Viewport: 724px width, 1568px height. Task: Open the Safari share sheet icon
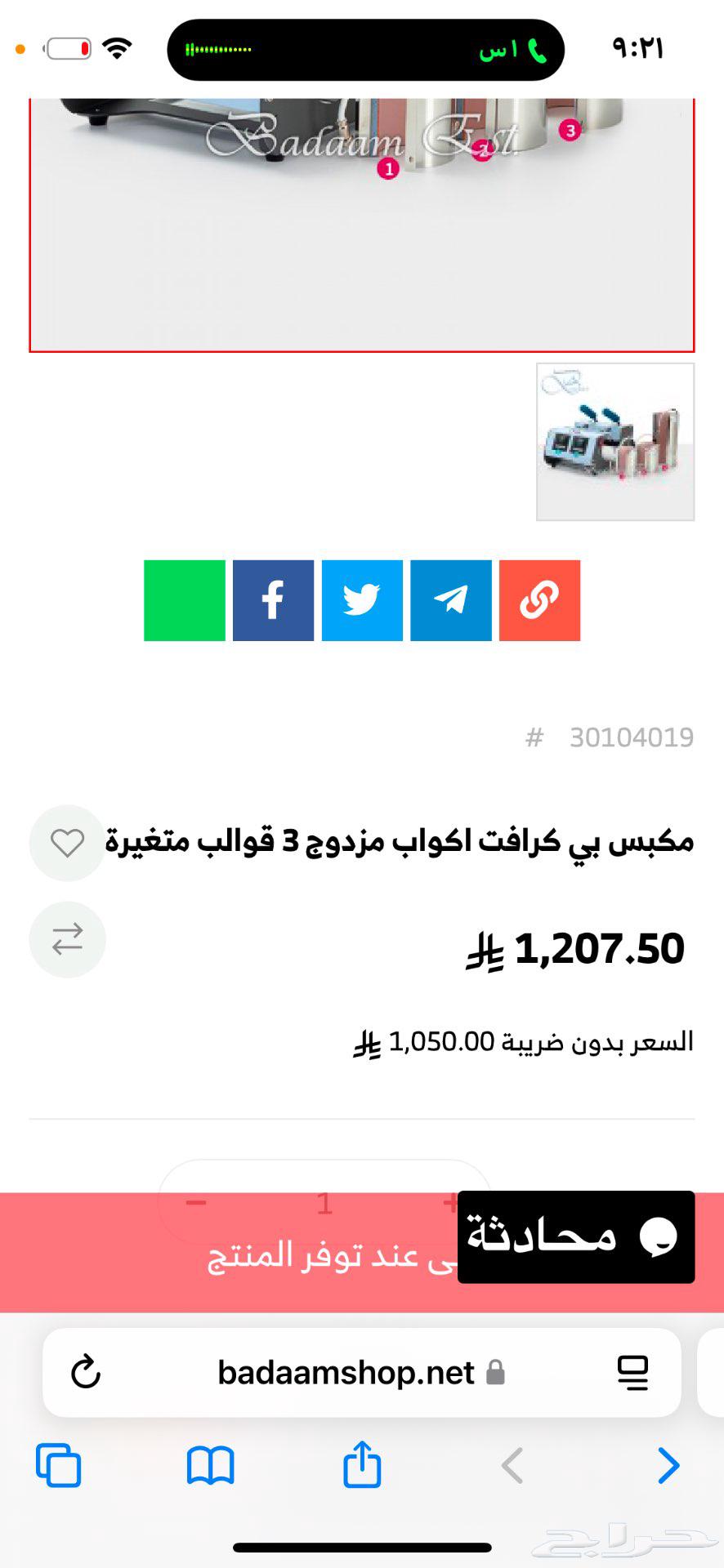362,1466
